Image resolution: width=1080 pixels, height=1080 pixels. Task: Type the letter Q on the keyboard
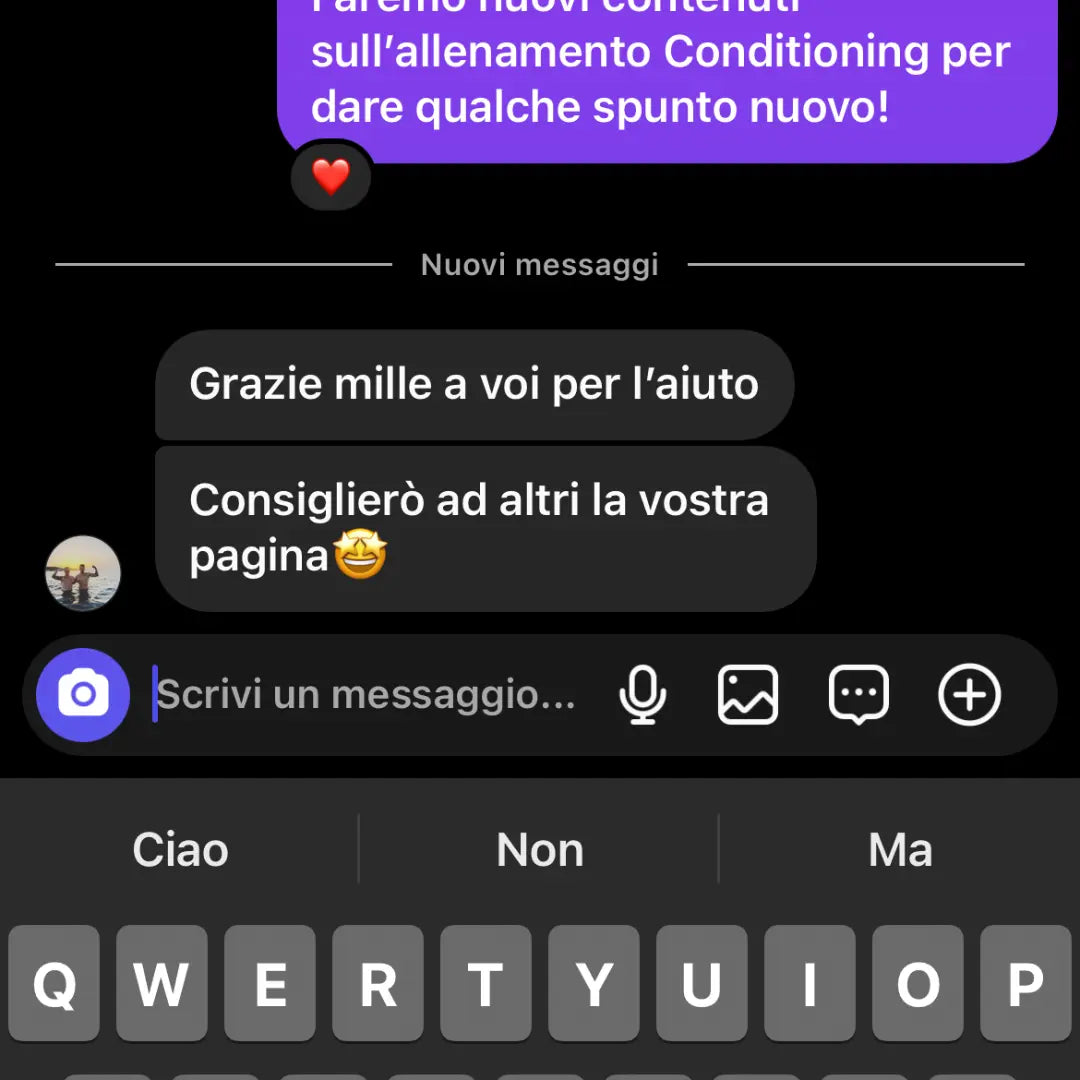click(55, 984)
